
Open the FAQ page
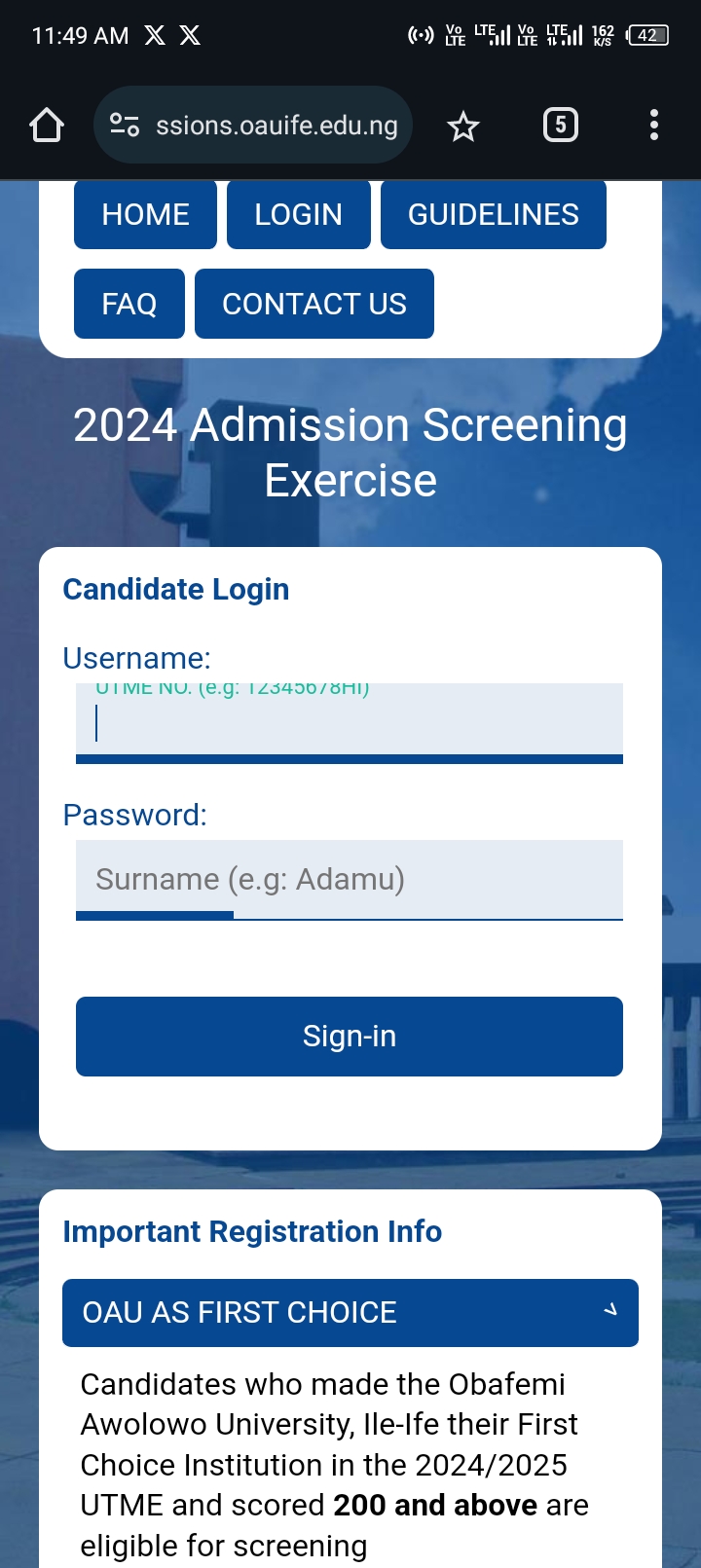pyautogui.click(x=129, y=304)
